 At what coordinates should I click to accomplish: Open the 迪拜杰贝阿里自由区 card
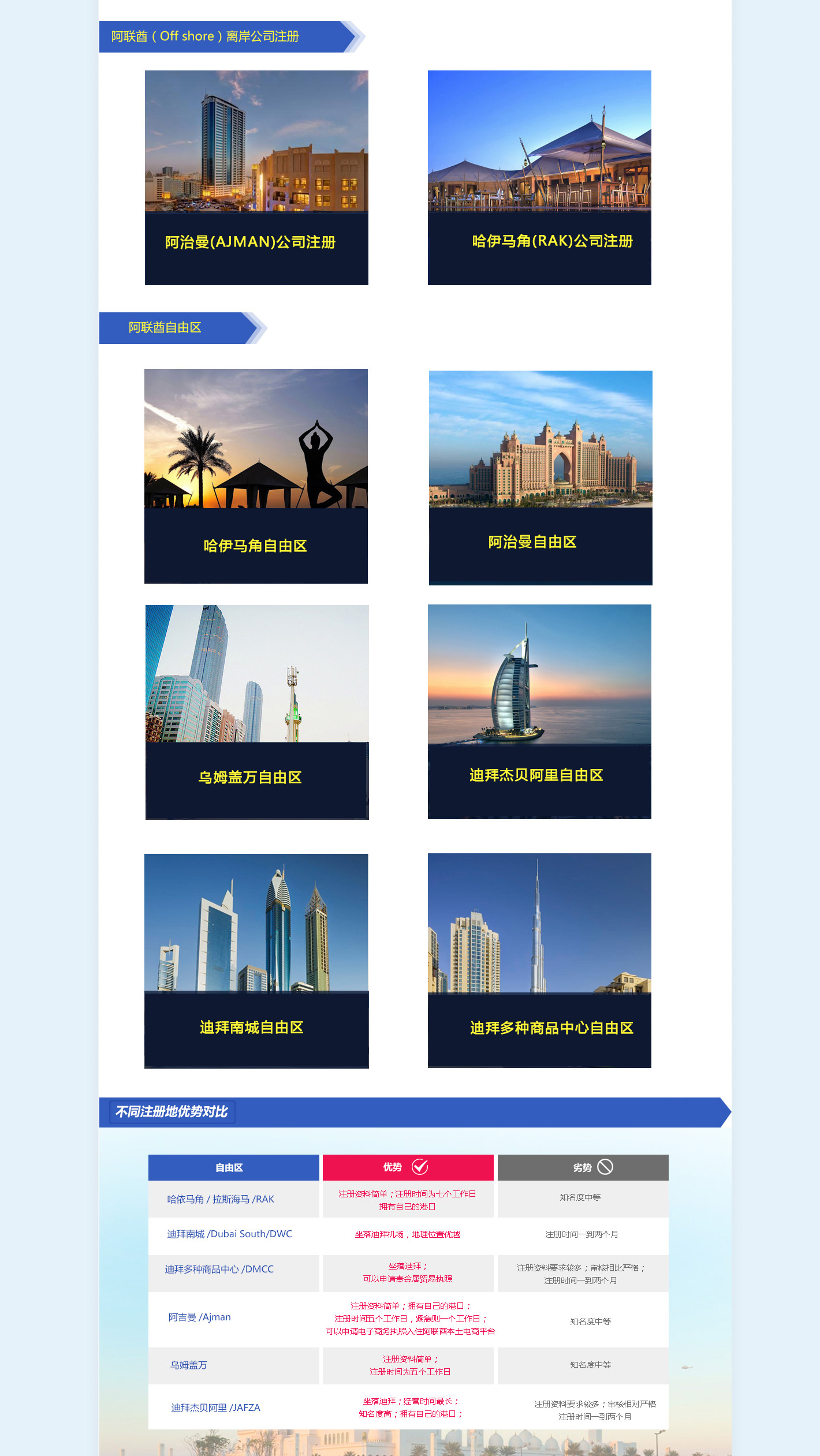pos(539,711)
